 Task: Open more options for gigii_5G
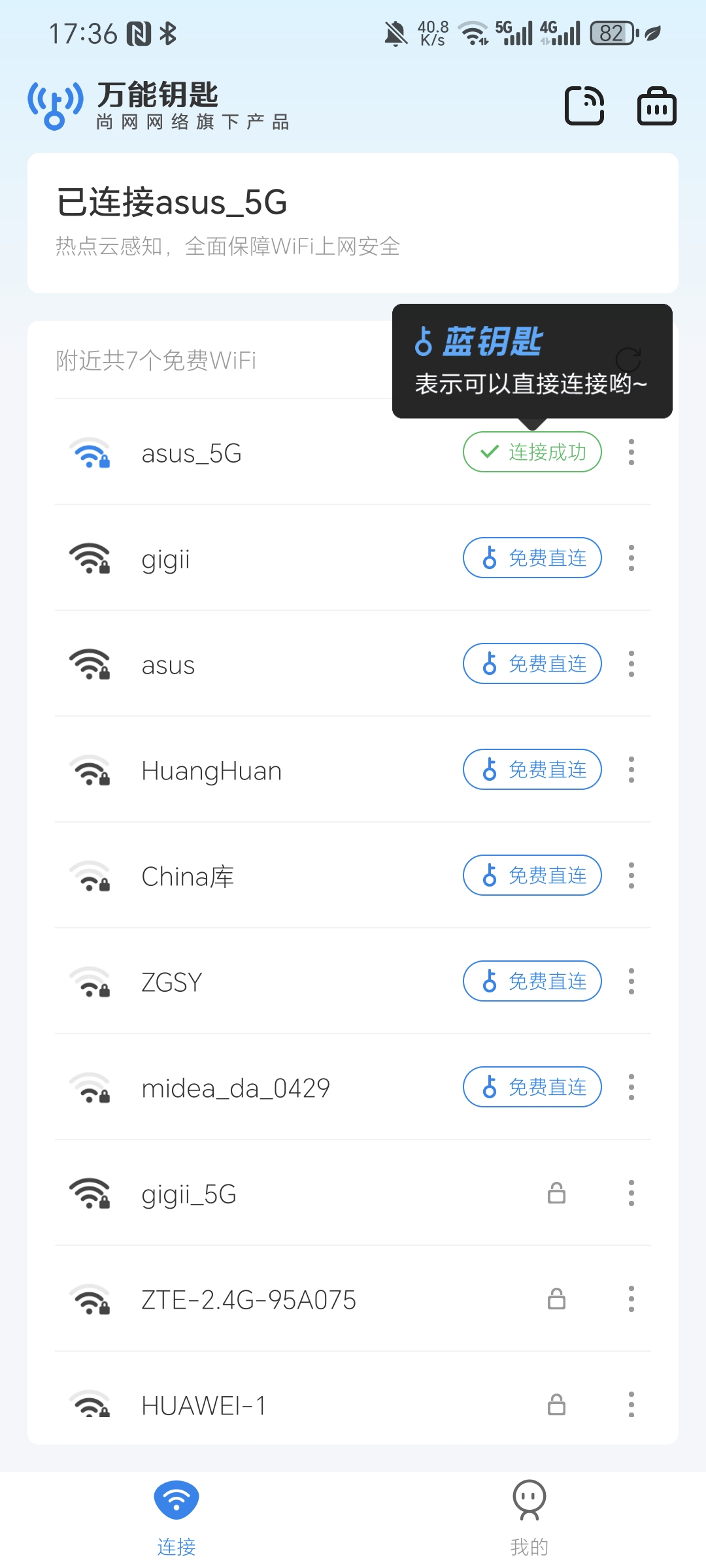click(631, 1193)
